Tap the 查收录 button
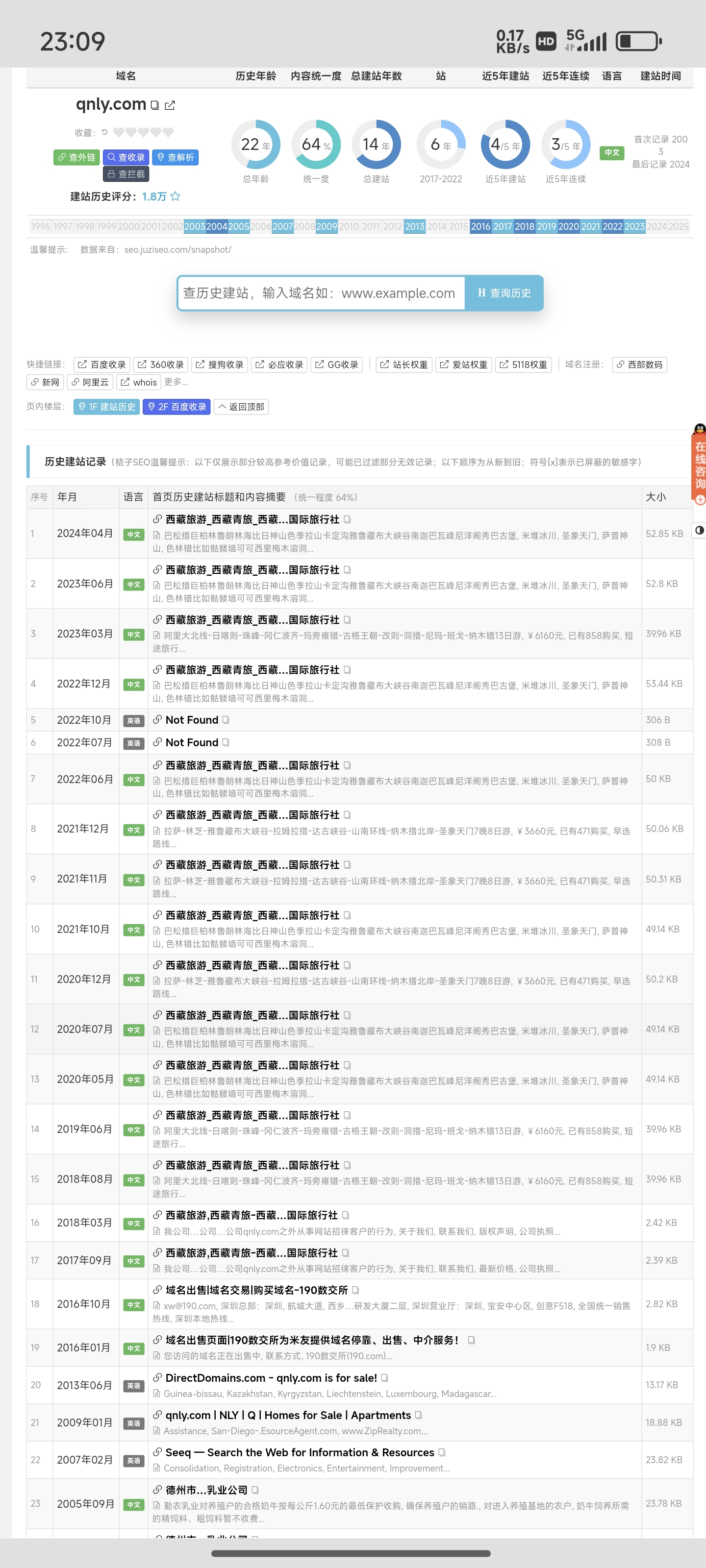Screen dimensions: 706x1568 (x=126, y=157)
